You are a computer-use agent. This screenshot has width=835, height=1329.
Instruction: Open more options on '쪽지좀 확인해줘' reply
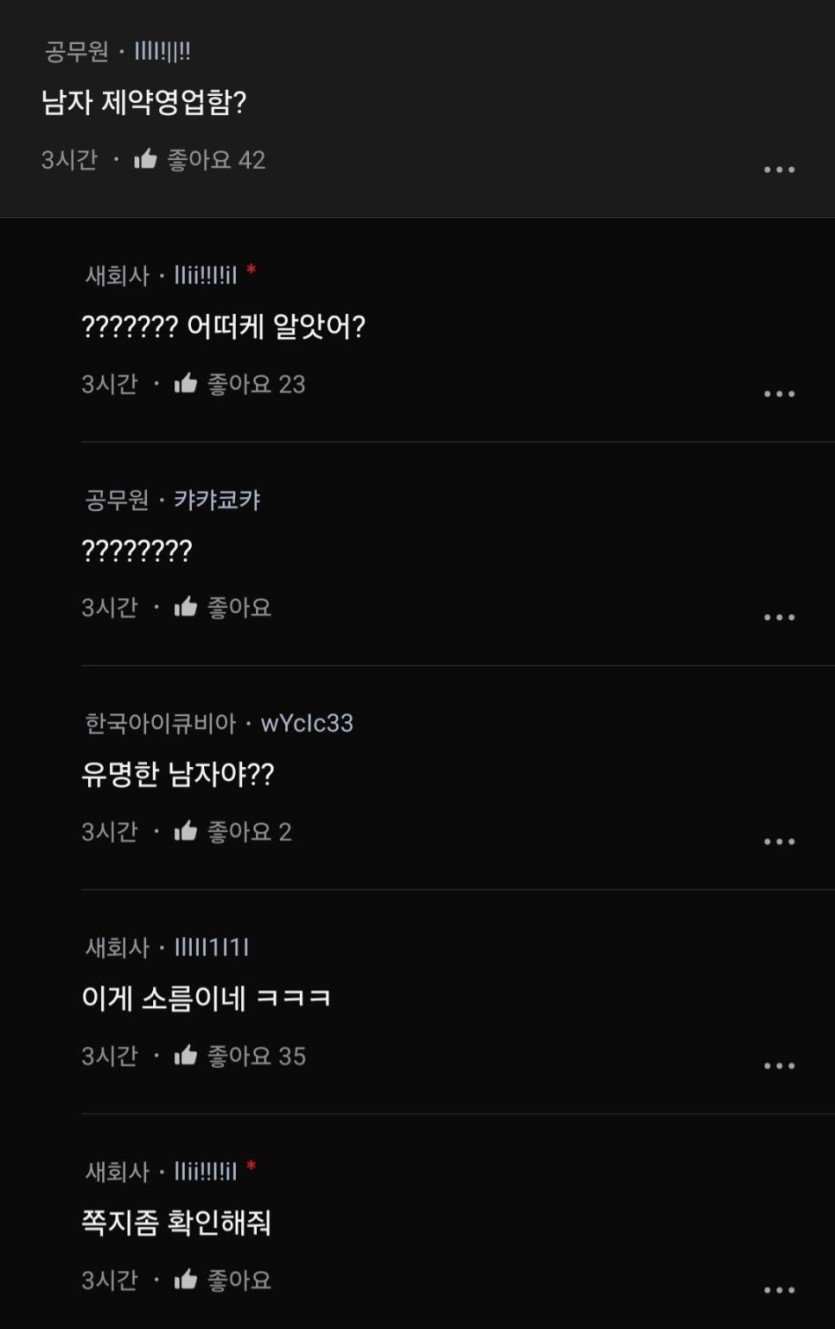(x=779, y=1290)
